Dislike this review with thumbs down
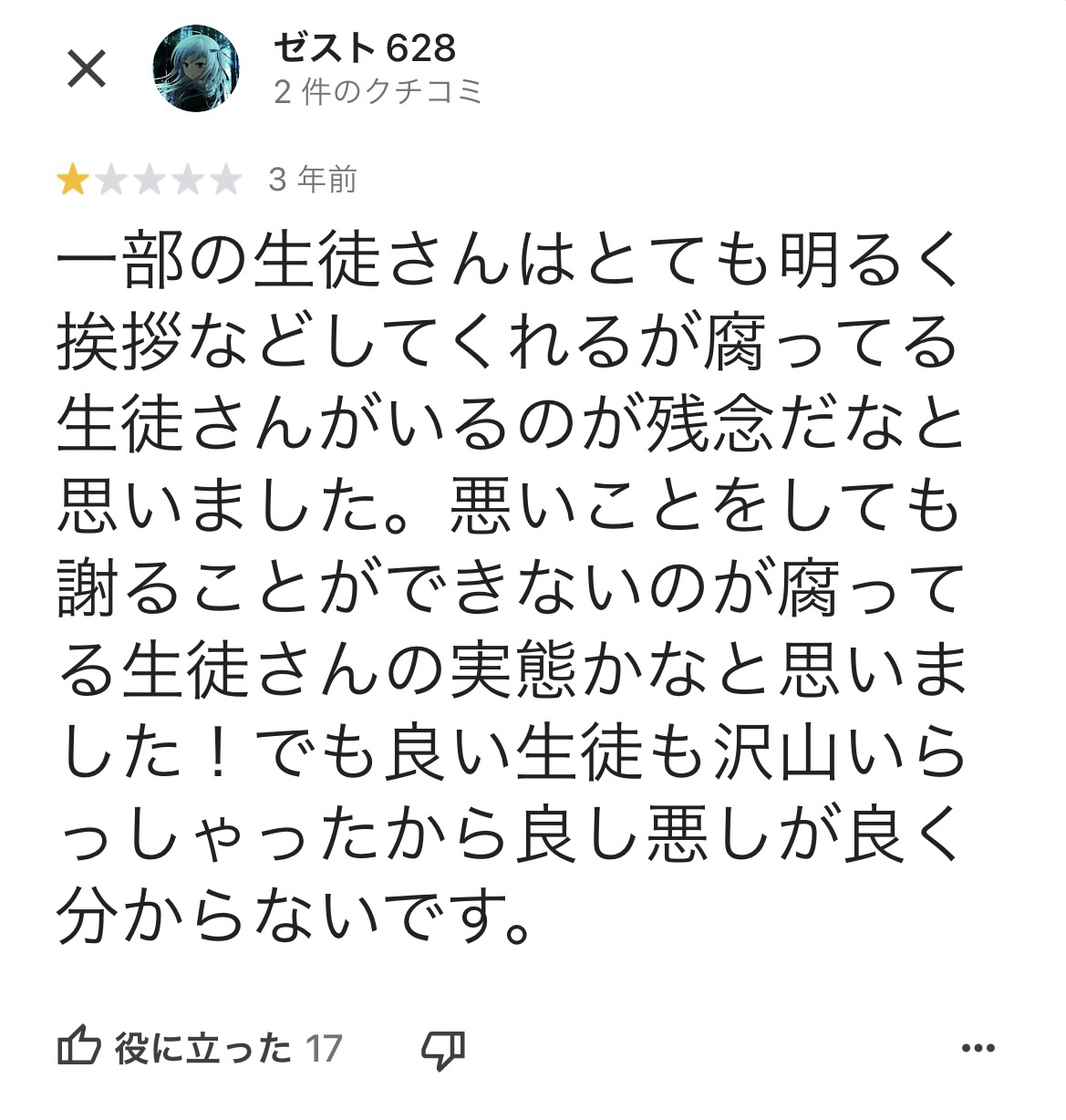Viewport: 1066px width, 1120px height. 443,1049
